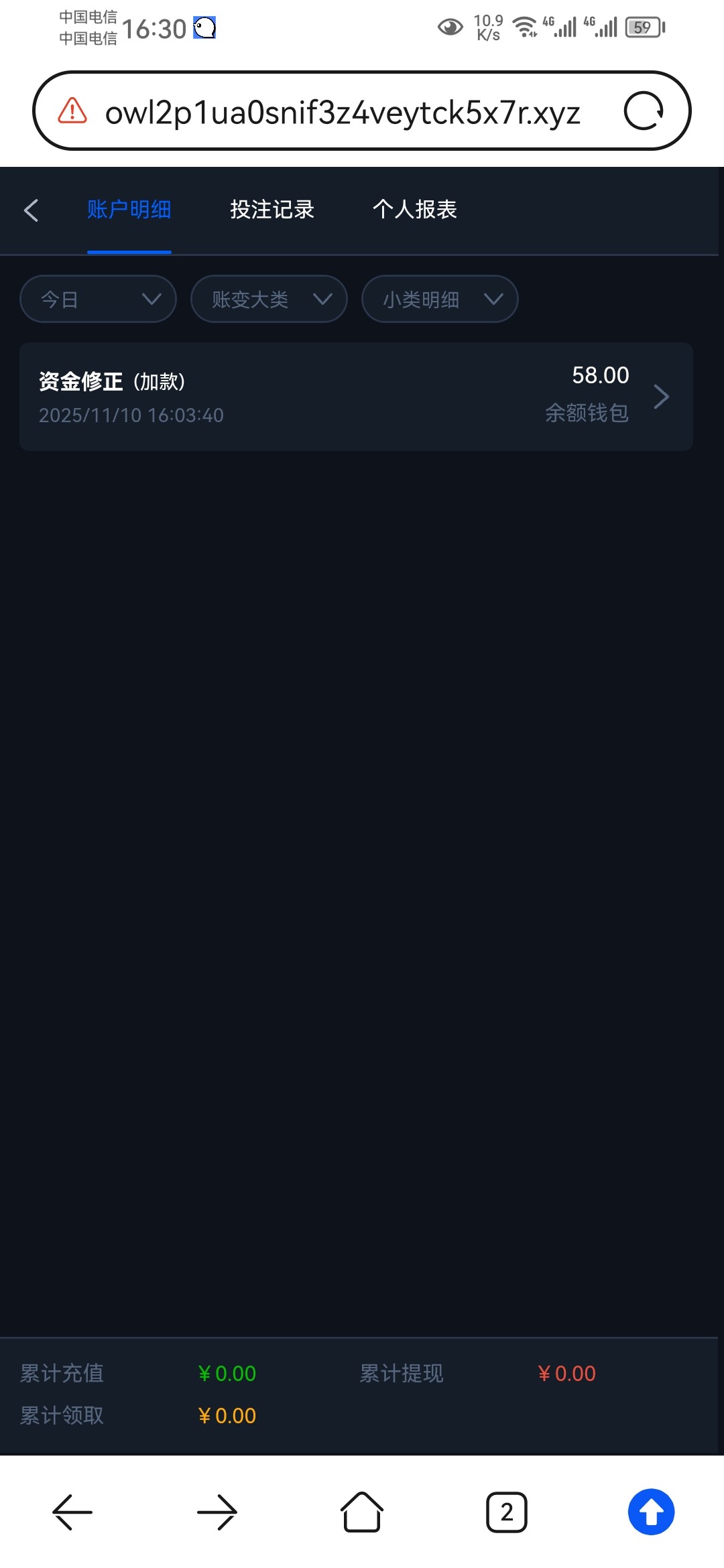Tap the blue upward arrow button
724x1568 pixels.
coord(651,1512)
